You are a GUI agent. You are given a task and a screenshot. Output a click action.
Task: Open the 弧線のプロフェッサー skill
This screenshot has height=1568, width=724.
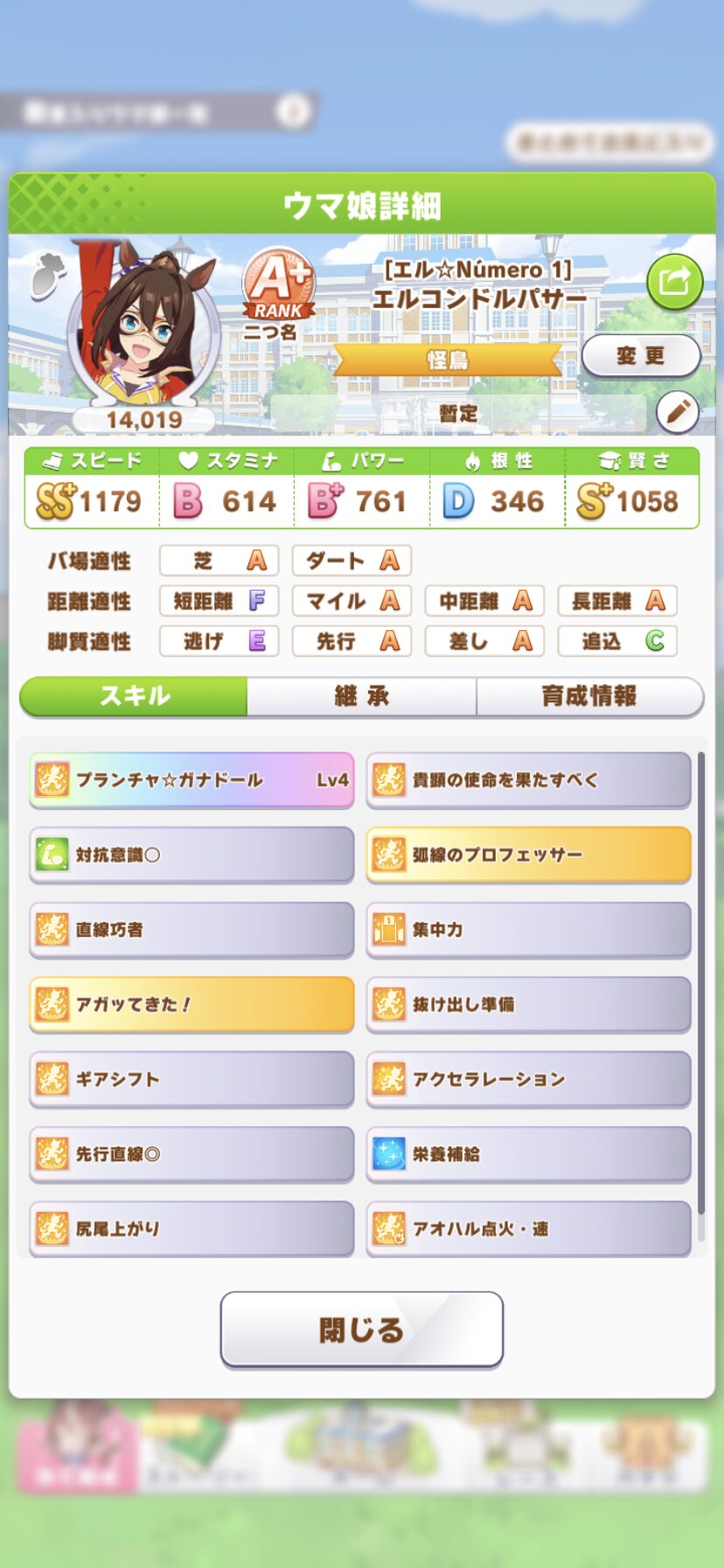pyautogui.click(x=528, y=855)
